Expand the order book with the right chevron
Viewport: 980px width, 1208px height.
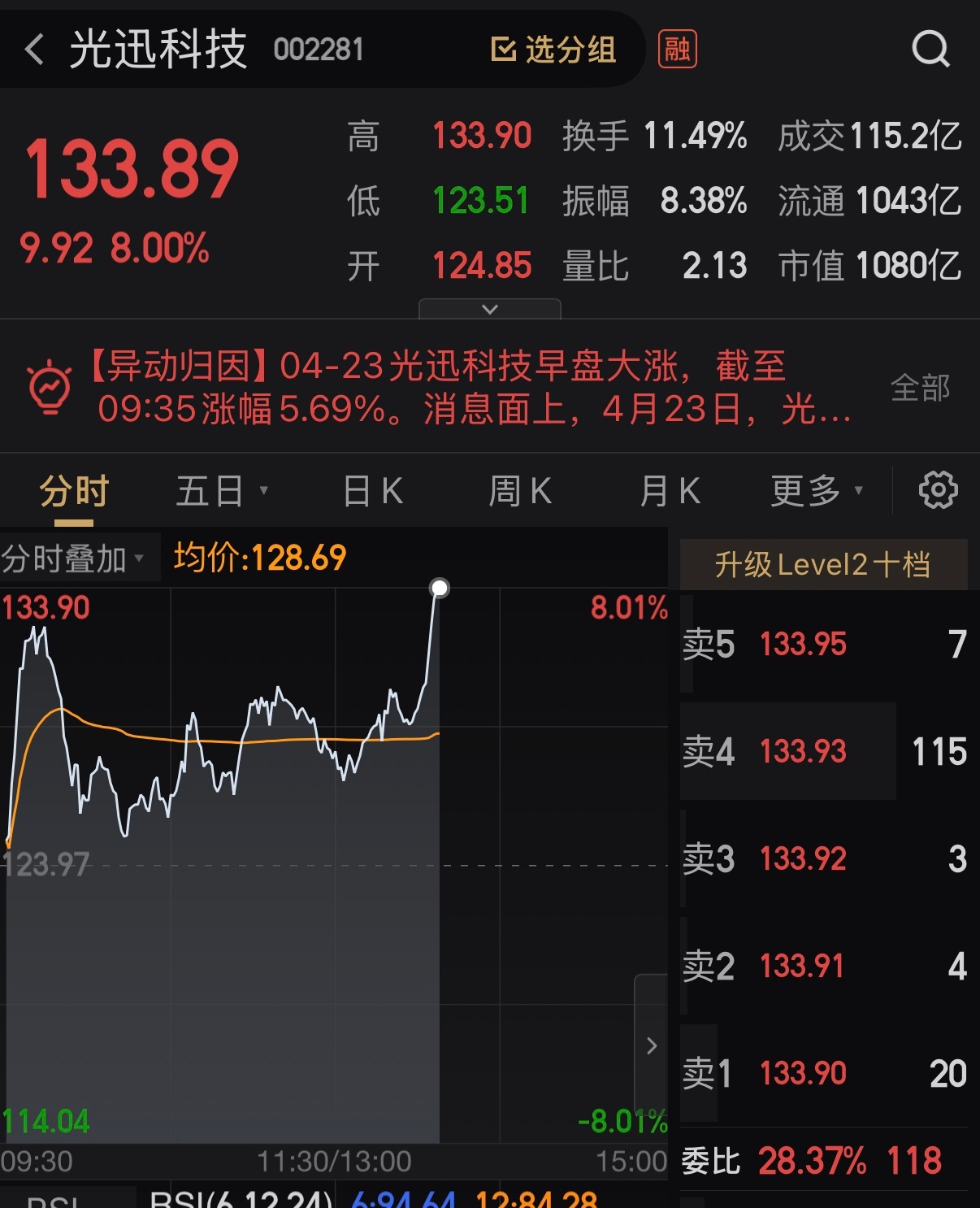click(x=652, y=1046)
